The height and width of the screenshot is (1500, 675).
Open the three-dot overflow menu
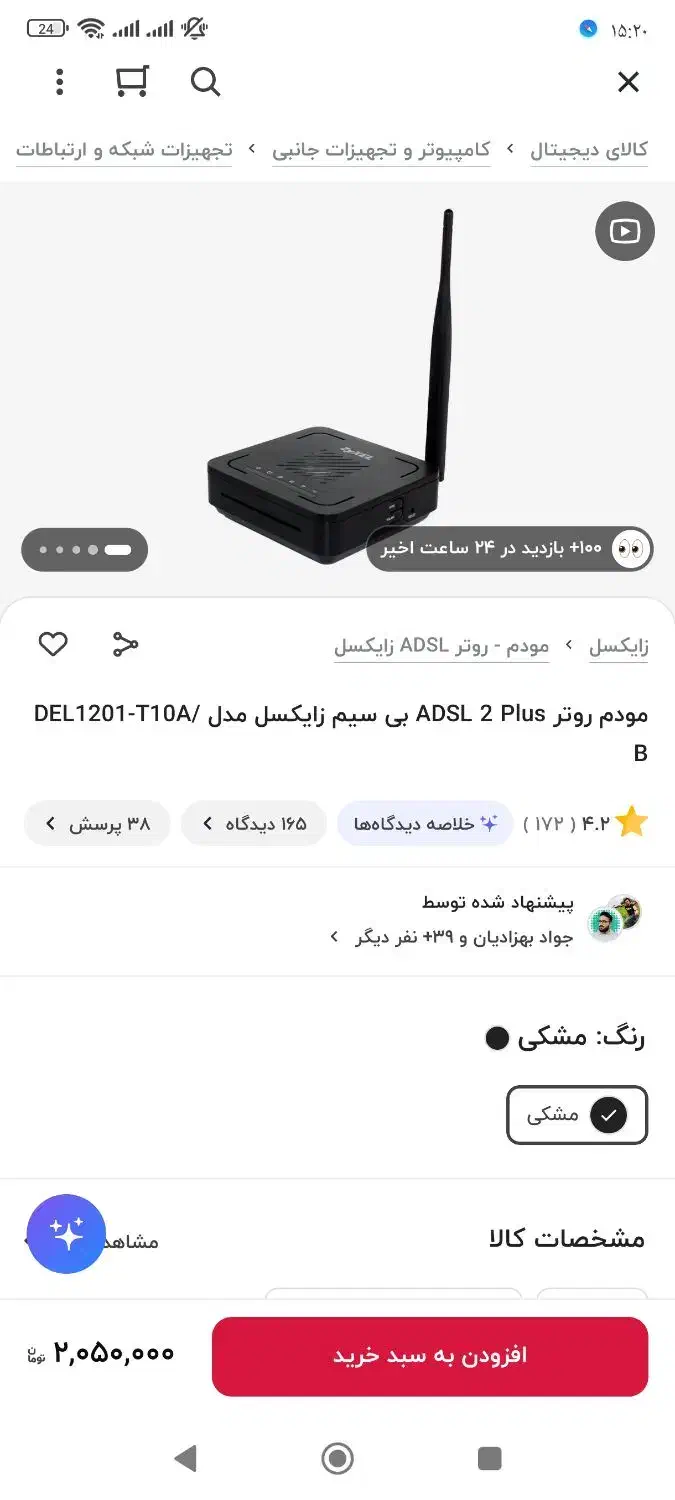(60, 82)
